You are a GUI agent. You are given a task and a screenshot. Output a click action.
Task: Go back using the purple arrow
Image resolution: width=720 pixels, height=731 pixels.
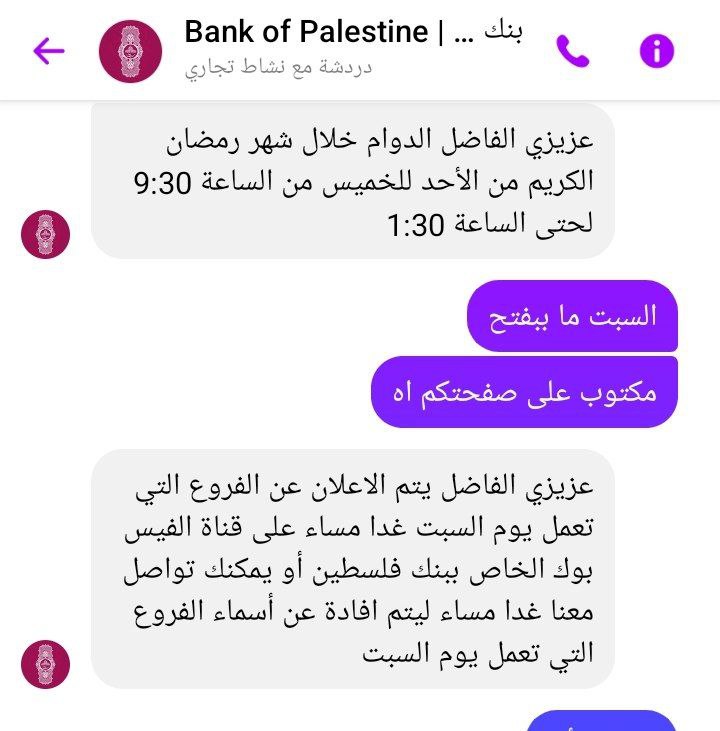pyautogui.click(x=48, y=51)
